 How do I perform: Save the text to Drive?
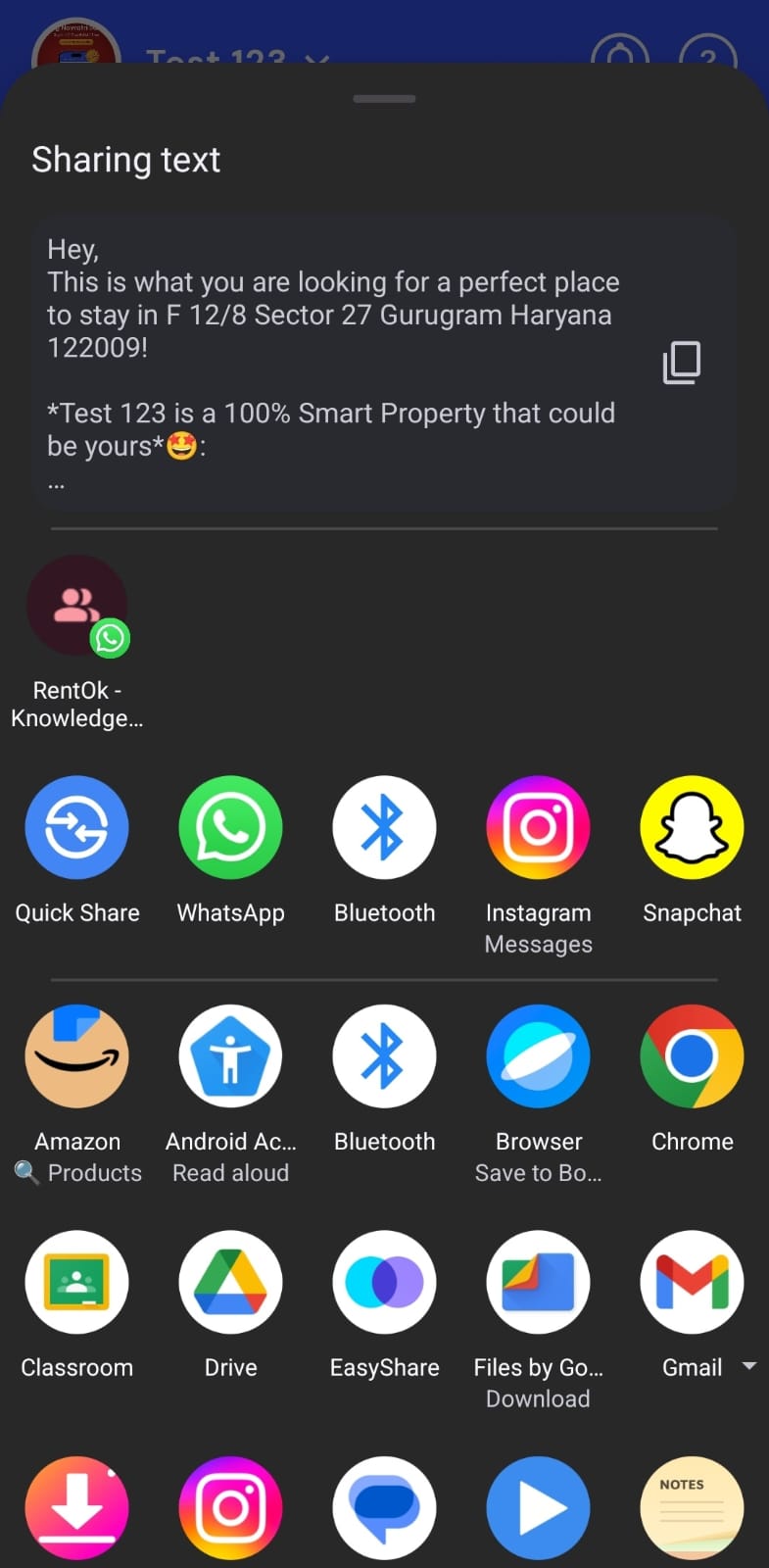[230, 1282]
